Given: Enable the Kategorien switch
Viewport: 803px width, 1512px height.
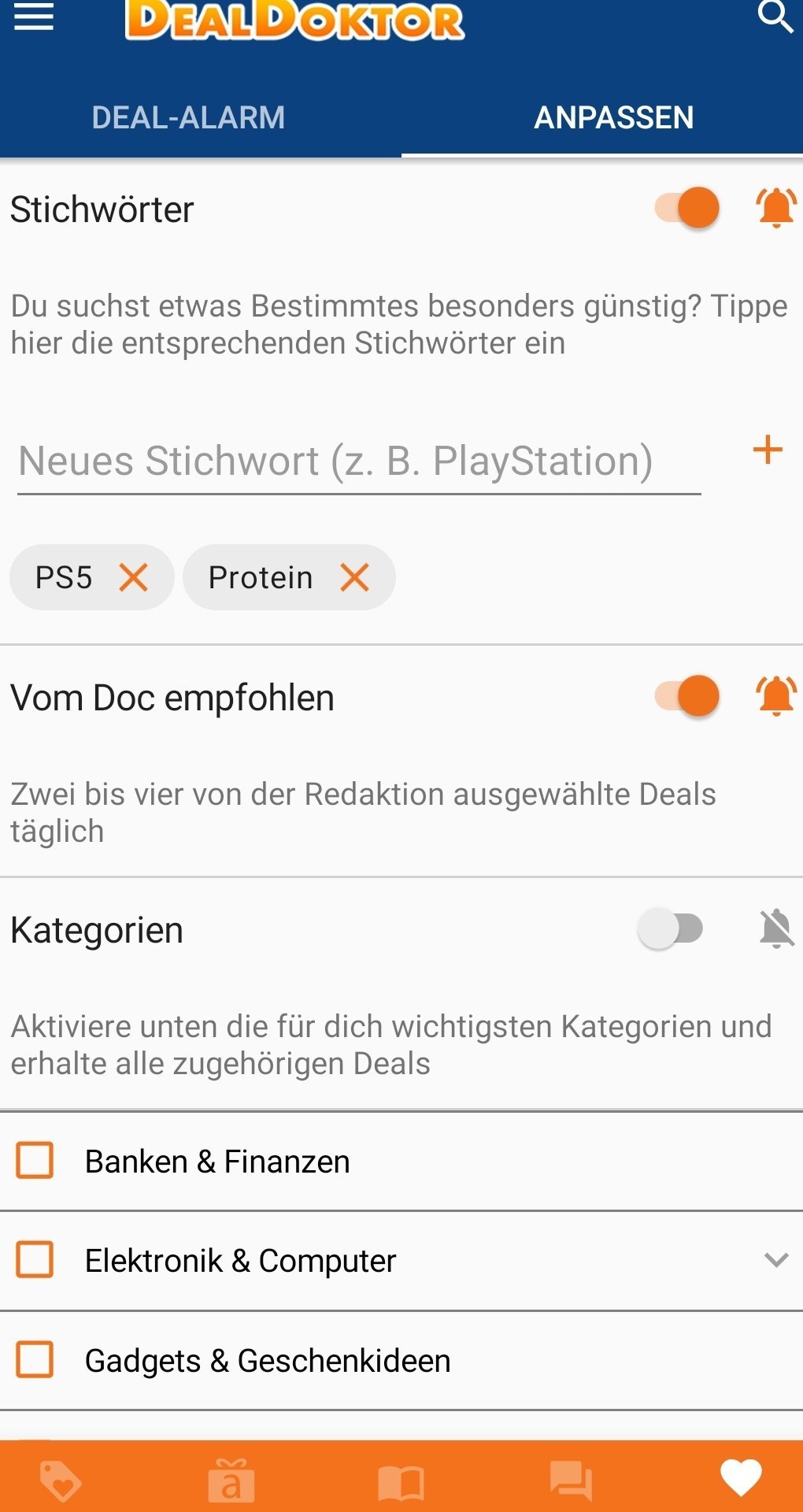Looking at the screenshot, I should tap(670, 928).
